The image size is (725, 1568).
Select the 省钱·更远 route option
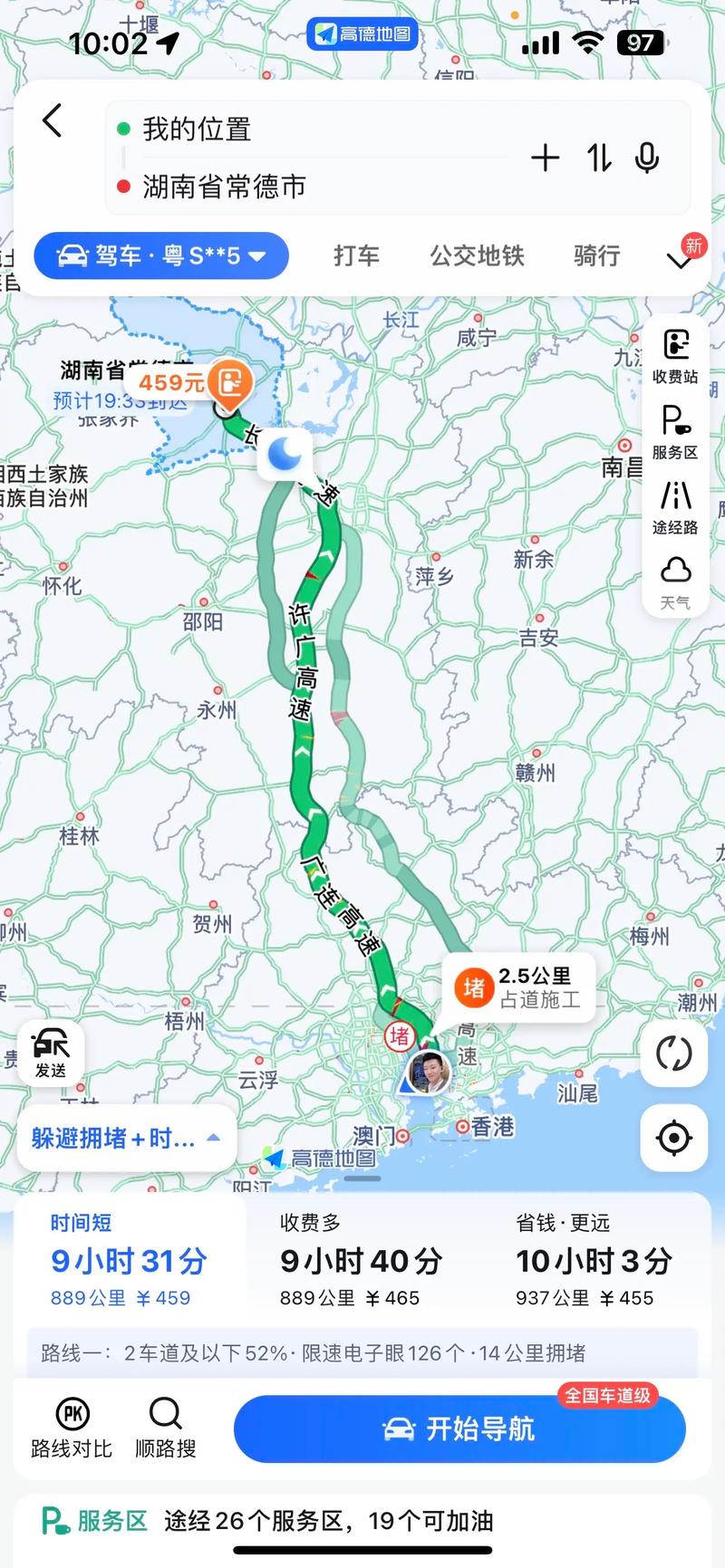click(594, 1259)
